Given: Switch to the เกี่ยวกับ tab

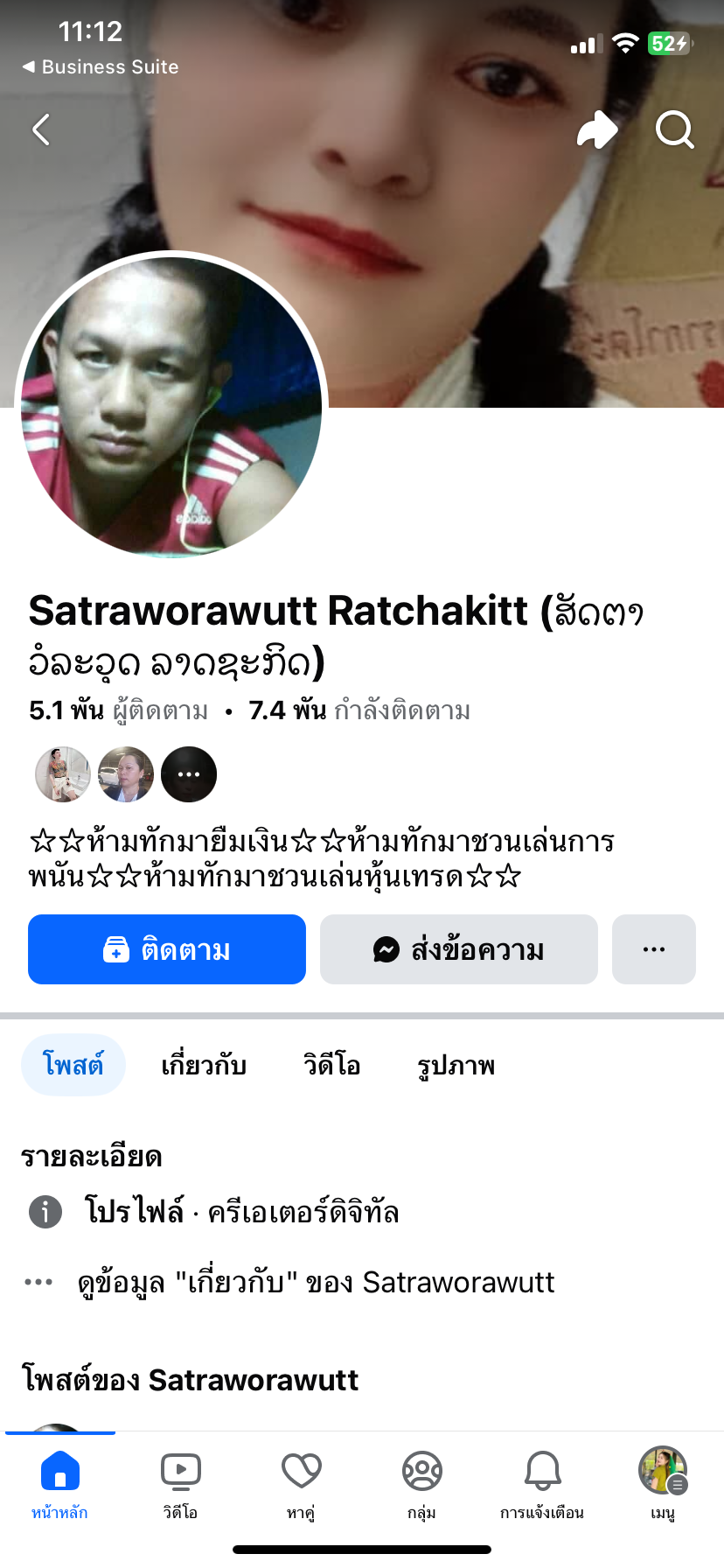Looking at the screenshot, I should (x=204, y=1065).
